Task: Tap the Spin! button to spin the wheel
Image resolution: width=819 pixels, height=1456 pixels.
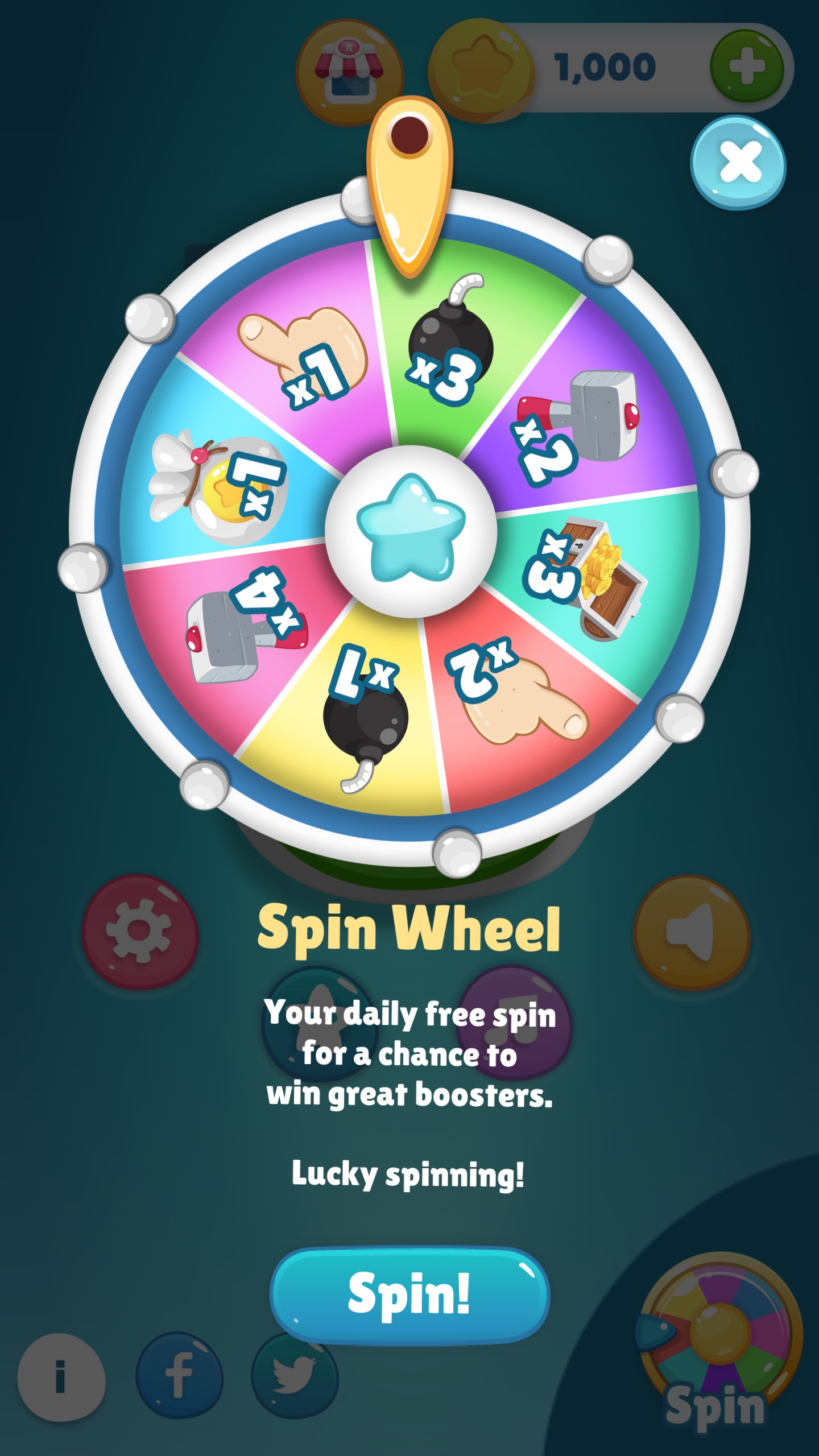Action: click(409, 1295)
